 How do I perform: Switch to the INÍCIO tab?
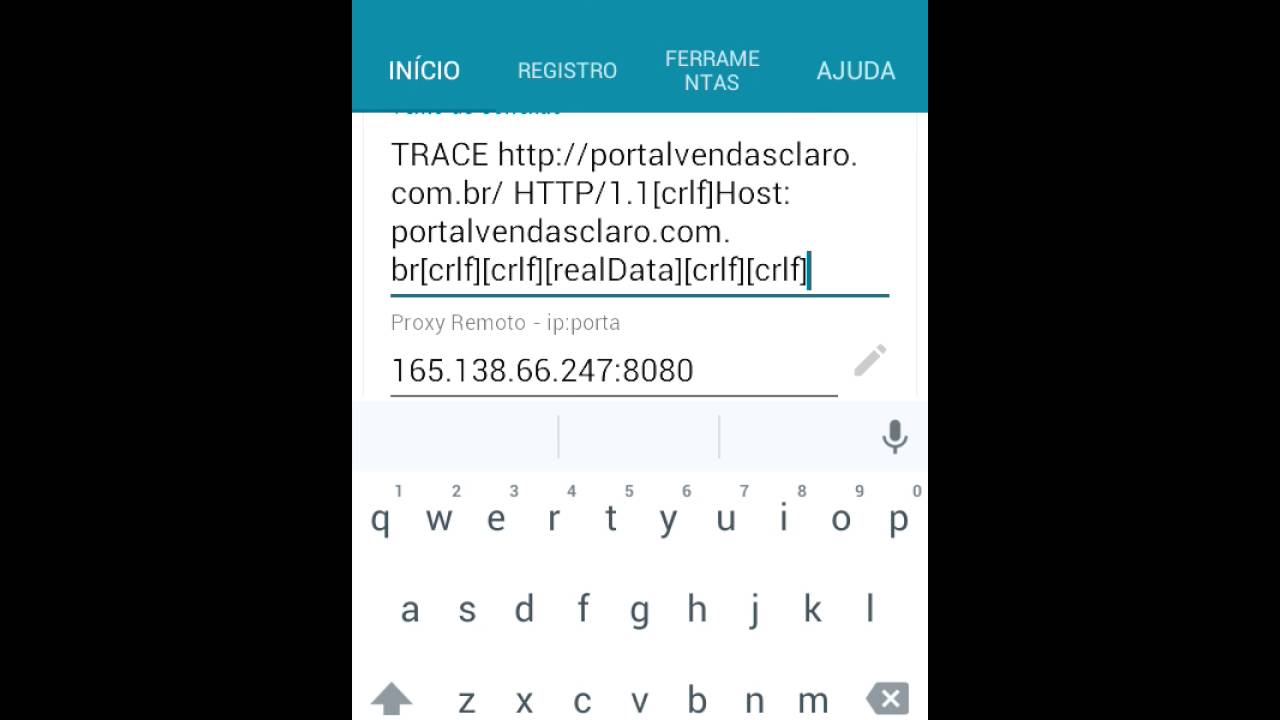(x=424, y=70)
